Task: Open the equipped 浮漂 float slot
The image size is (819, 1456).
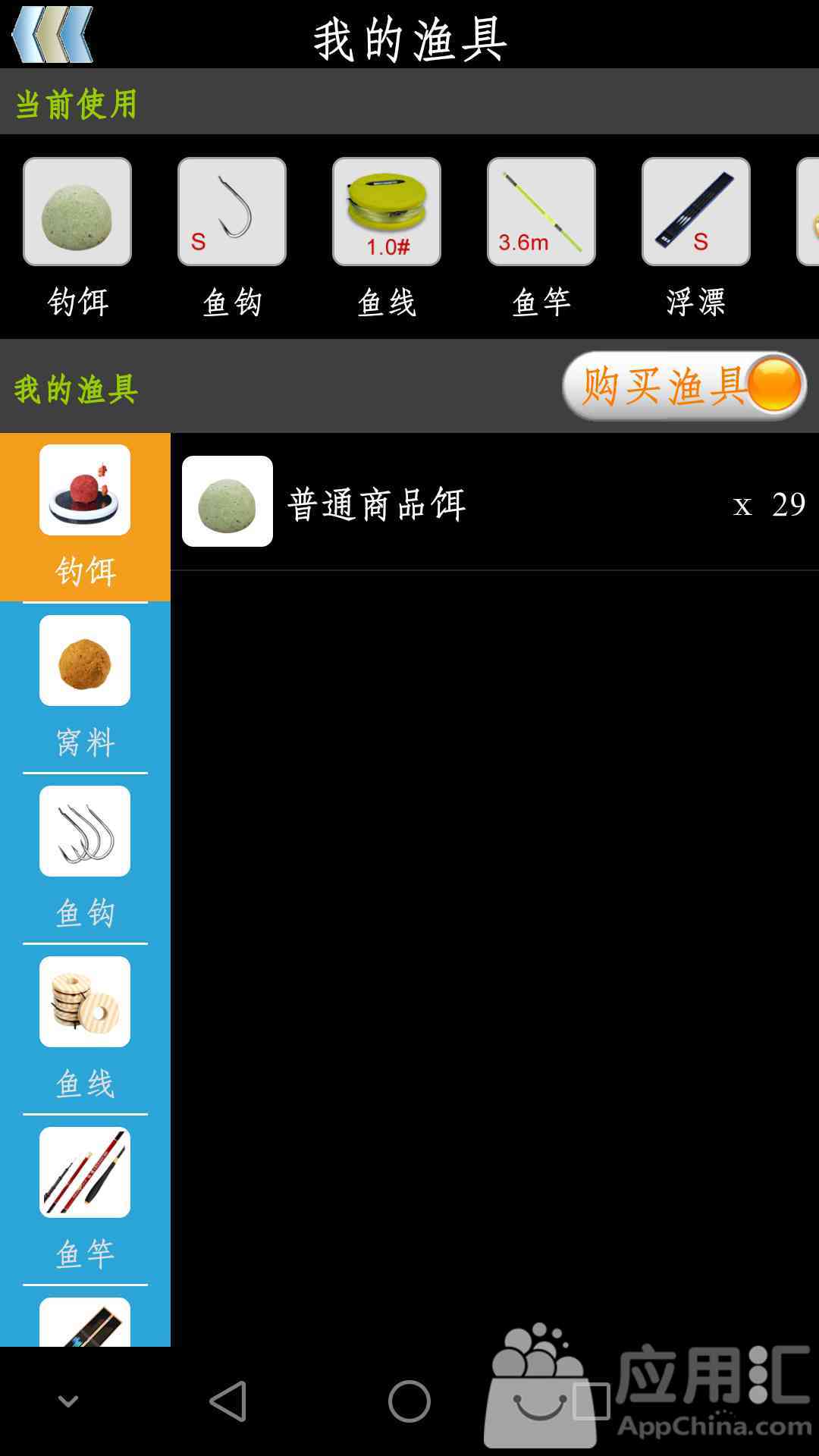Action: pos(696,212)
